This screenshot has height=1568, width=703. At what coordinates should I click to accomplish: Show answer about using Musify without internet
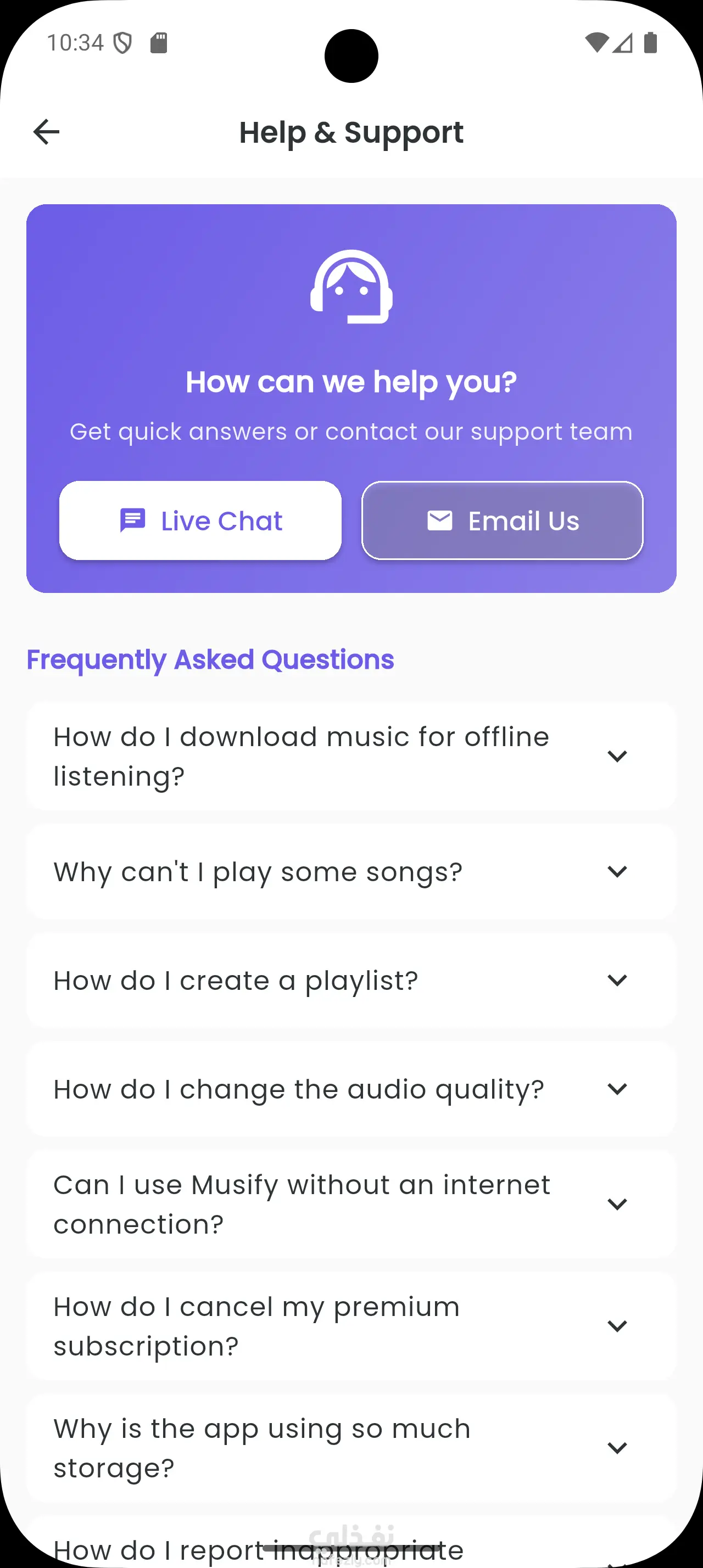(351, 1204)
